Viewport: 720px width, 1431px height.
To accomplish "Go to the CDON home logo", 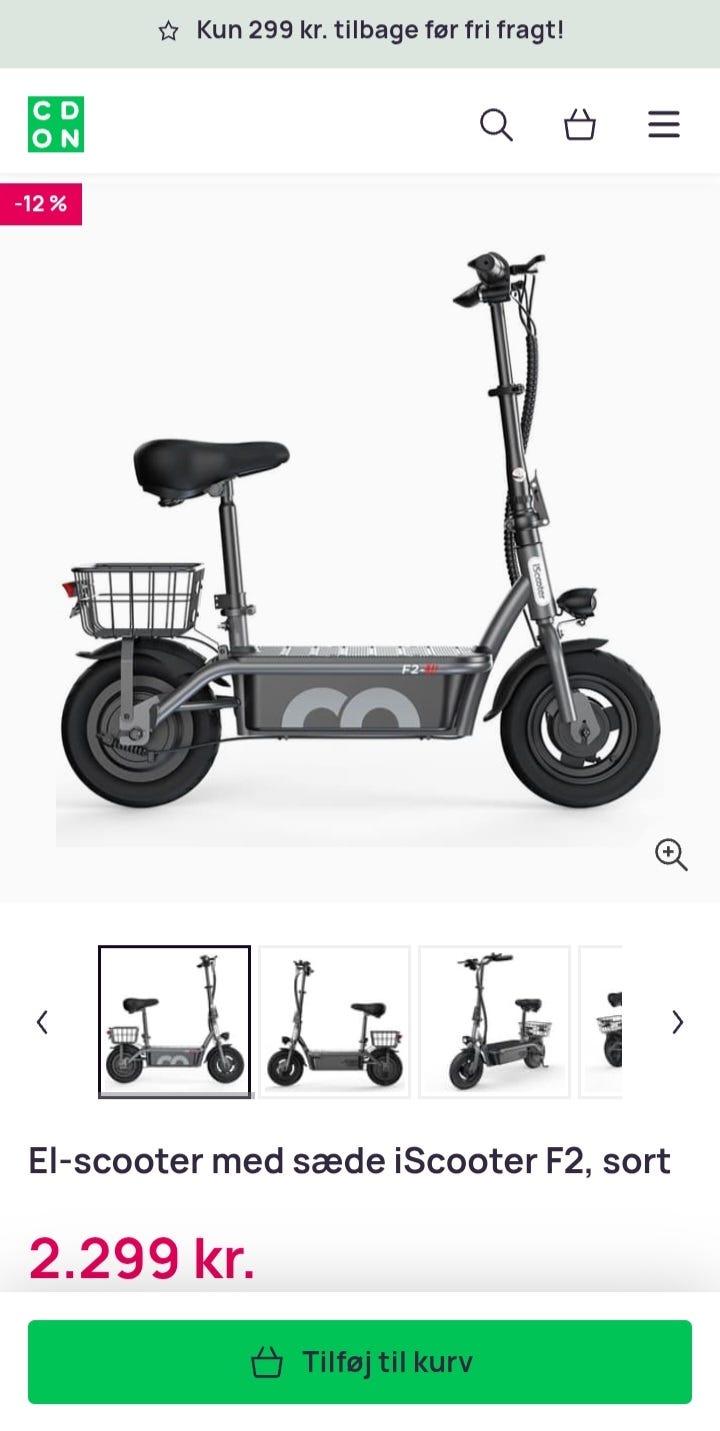I will click(56, 124).
